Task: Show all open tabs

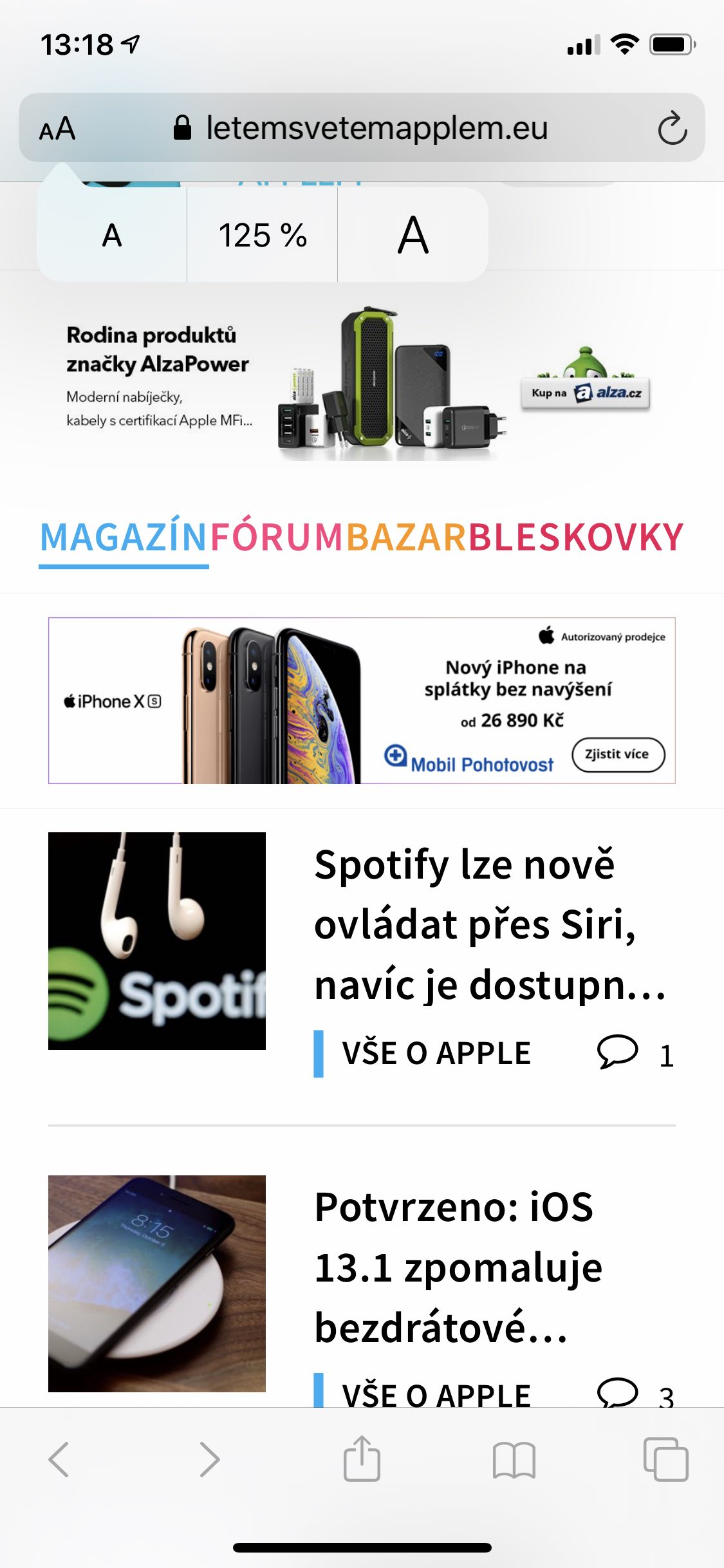Action: coord(665,1459)
